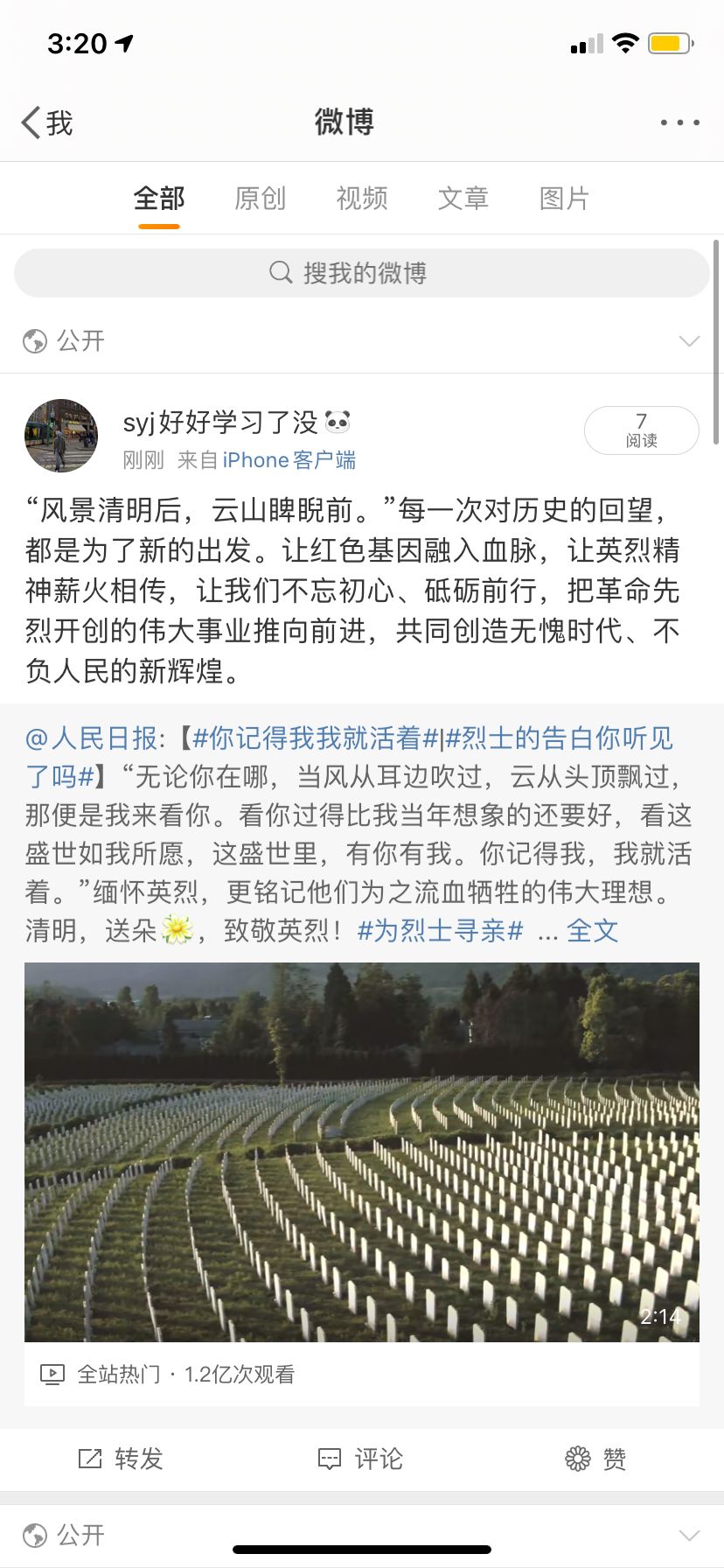
Task: Expand the post with 全文
Action: coord(592,930)
